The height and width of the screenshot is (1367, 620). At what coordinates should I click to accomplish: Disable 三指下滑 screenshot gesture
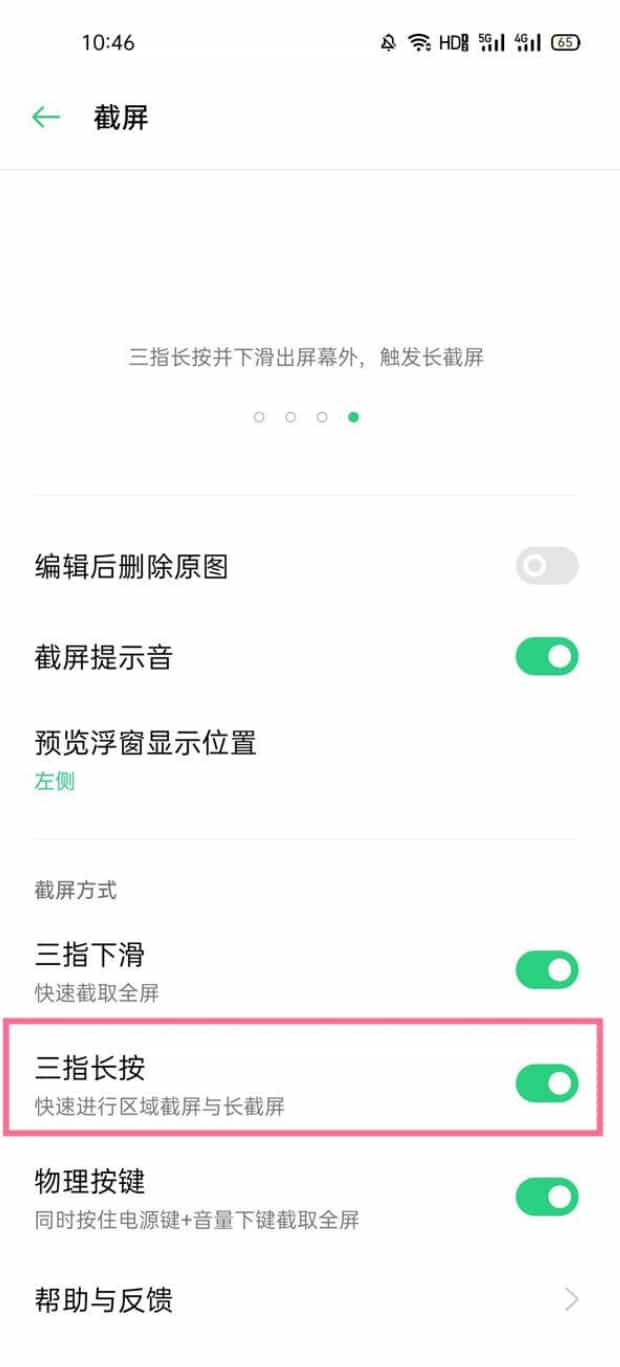[x=546, y=970]
